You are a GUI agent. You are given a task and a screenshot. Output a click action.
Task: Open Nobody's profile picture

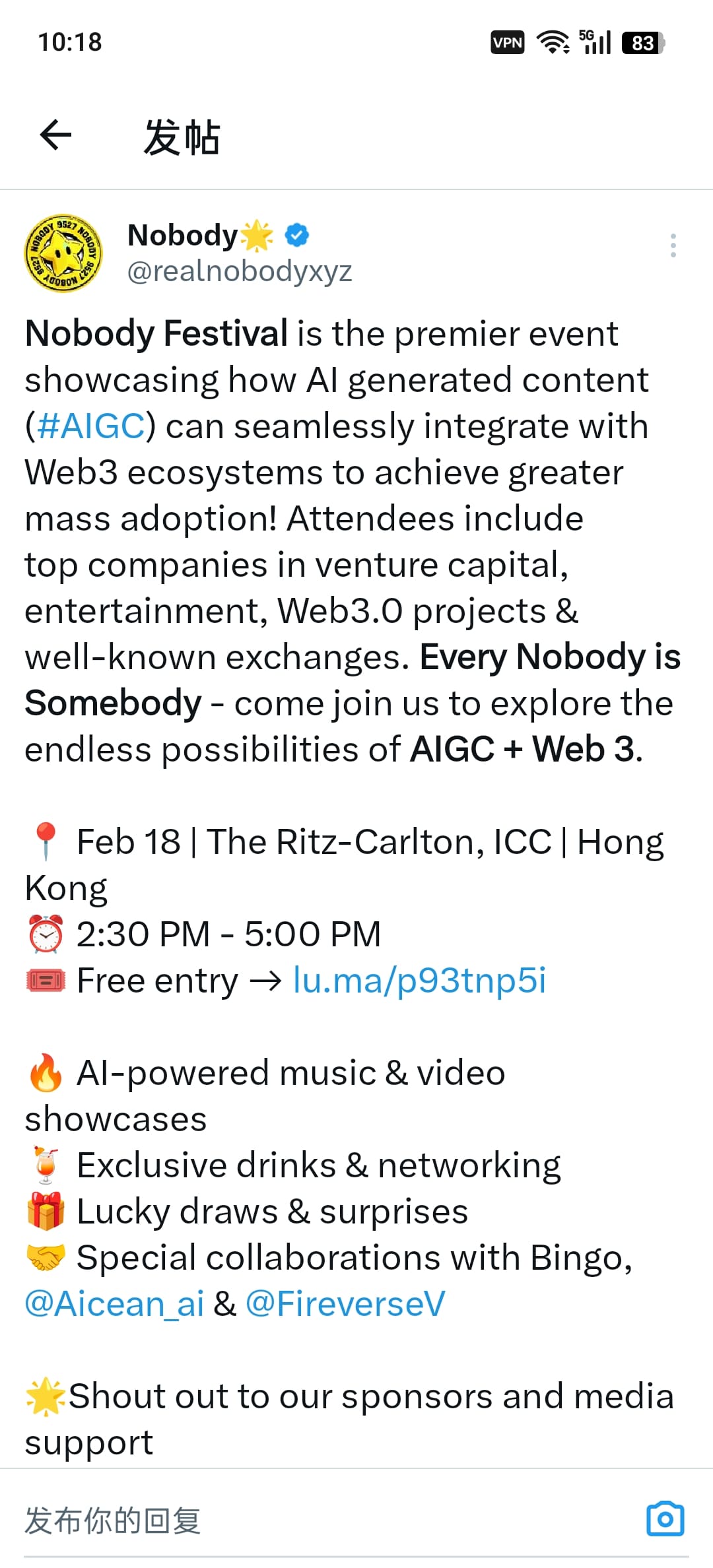point(63,253)
